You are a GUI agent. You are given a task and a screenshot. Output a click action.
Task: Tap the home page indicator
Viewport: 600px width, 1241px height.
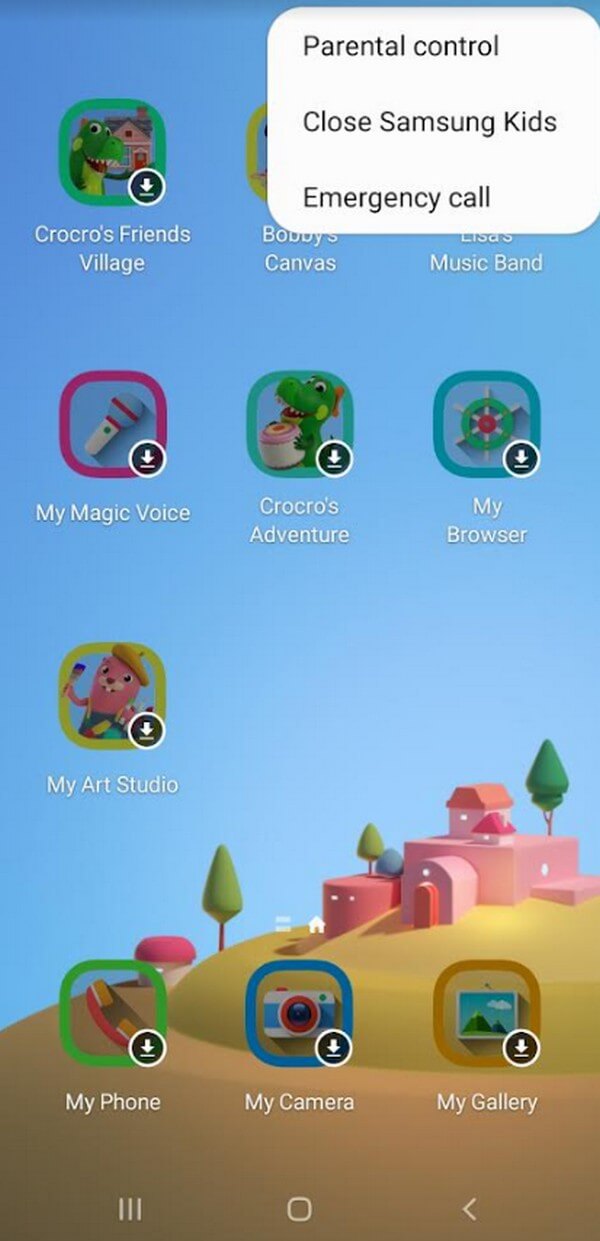(x=316, y=925)
